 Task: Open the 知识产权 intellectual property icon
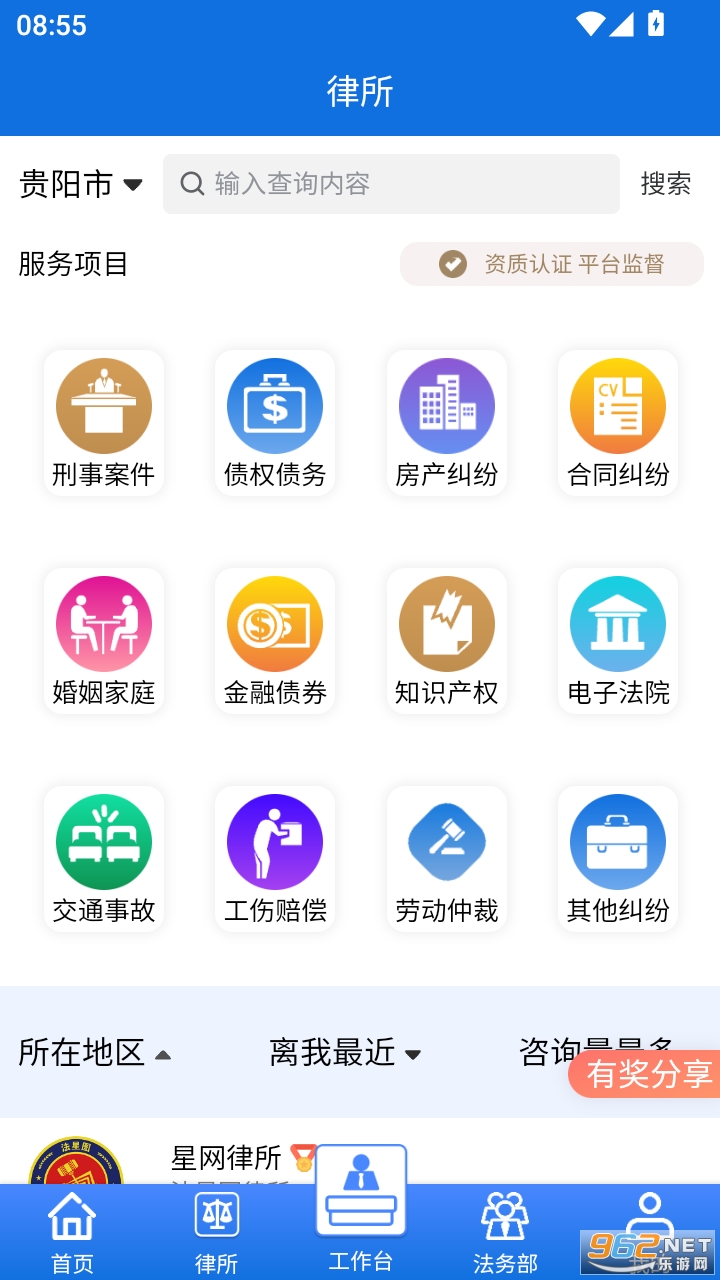point(446,638)
